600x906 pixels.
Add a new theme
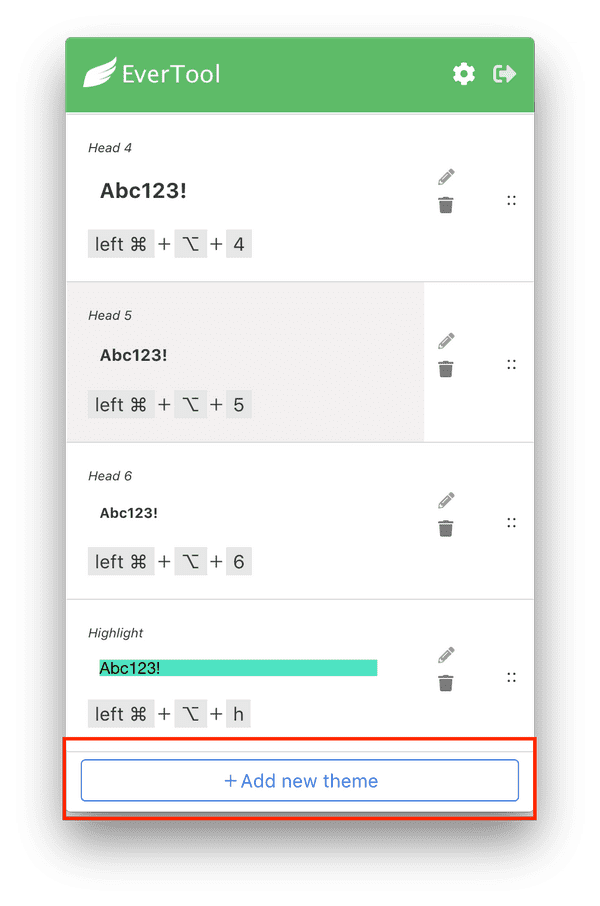click(x=300, y=781)
